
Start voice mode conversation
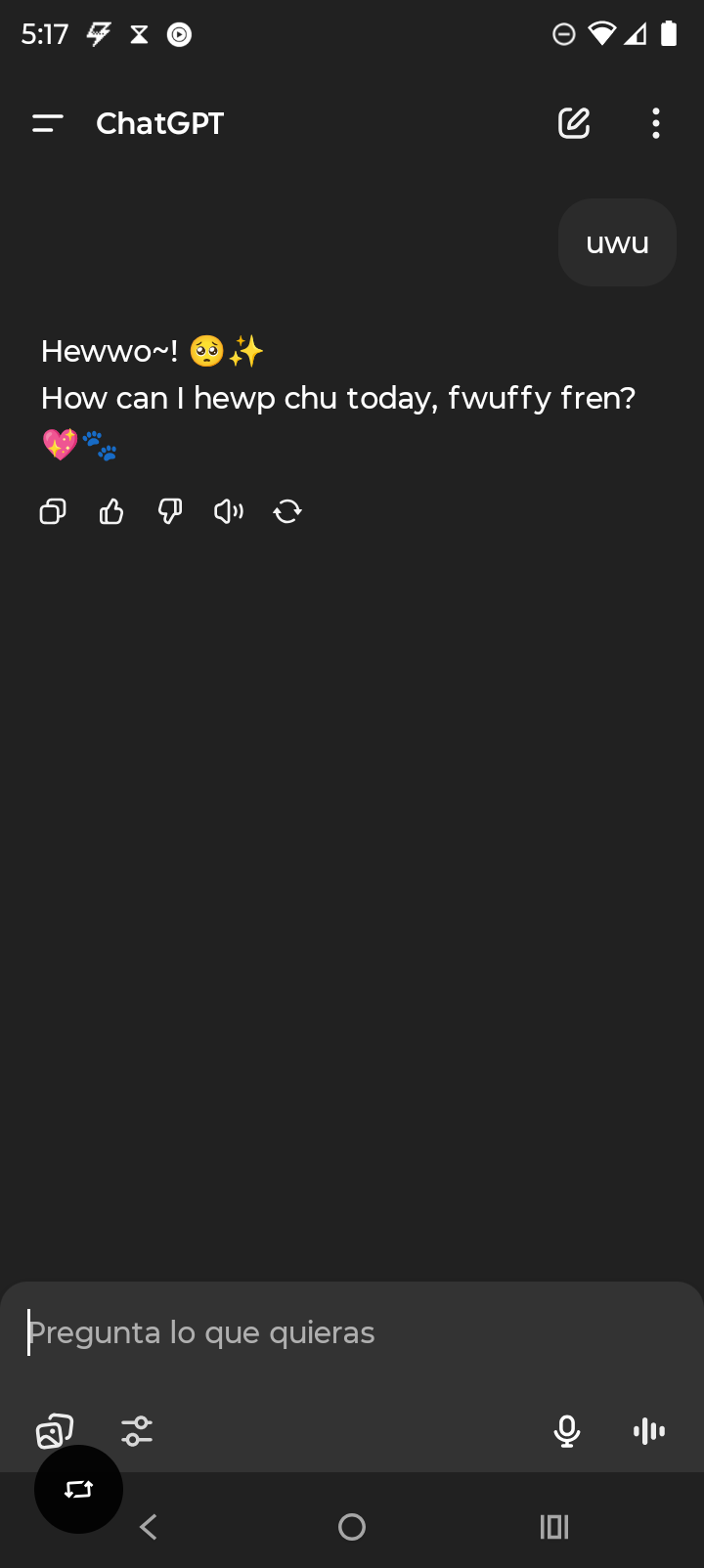(x=649, y=1431)
